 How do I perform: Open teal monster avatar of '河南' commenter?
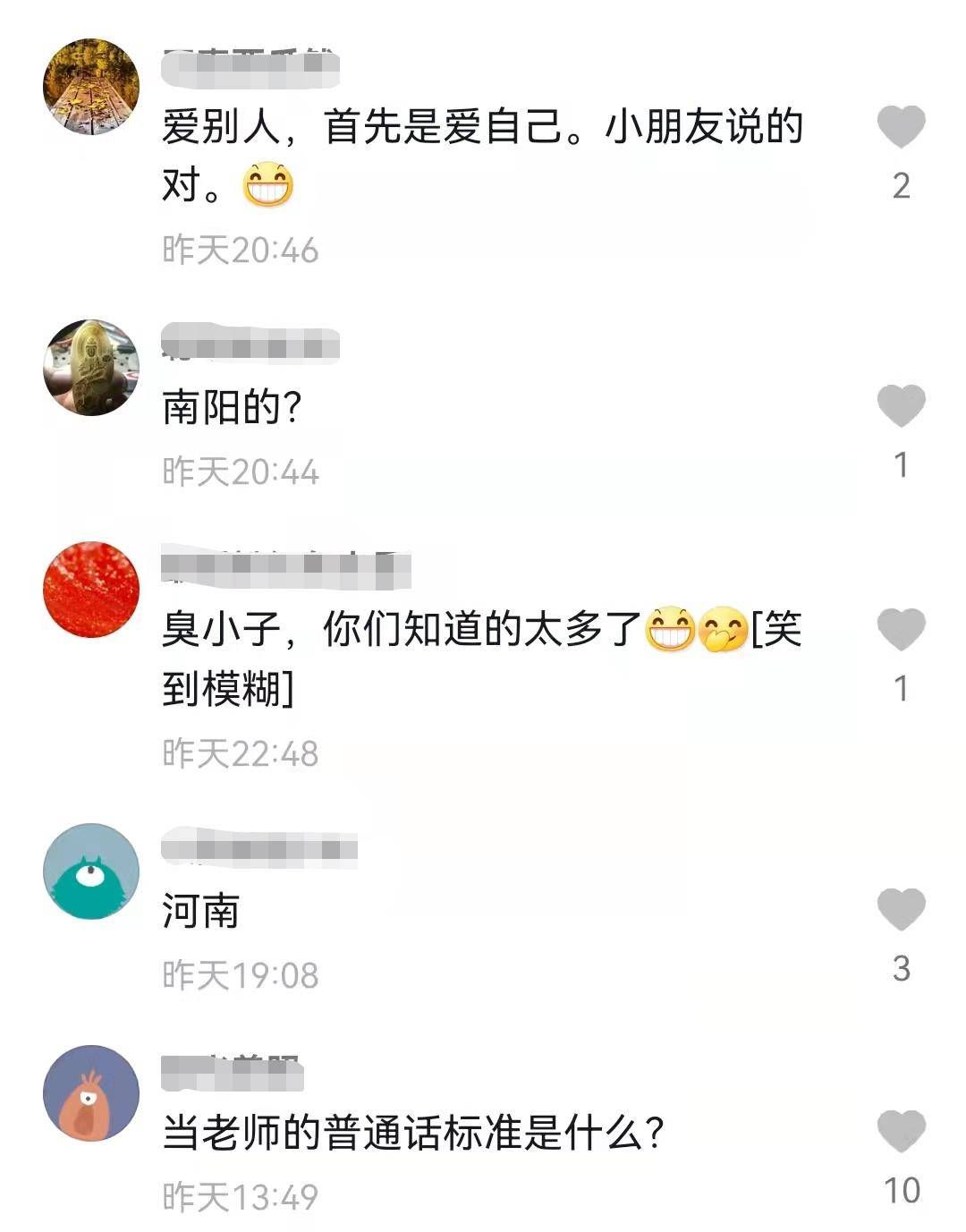pos(91,871)
